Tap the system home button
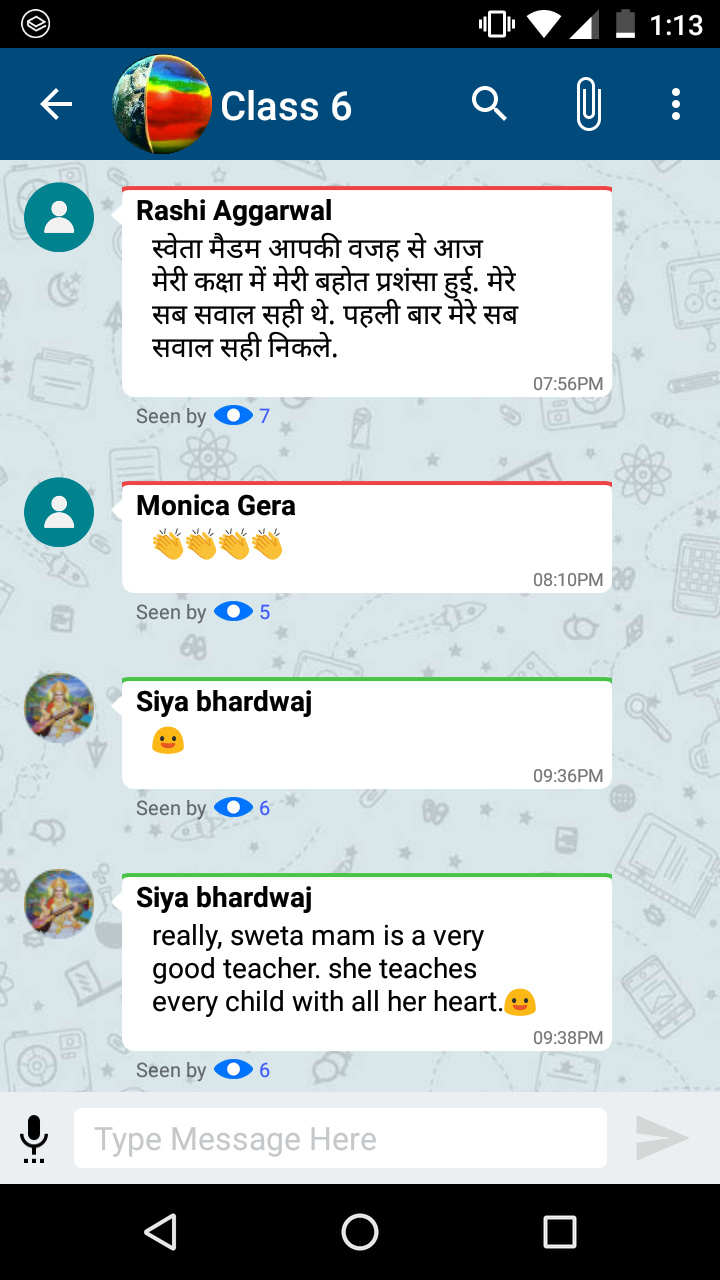Viewport: 720px width, 1280px height. coord(360,1232)
